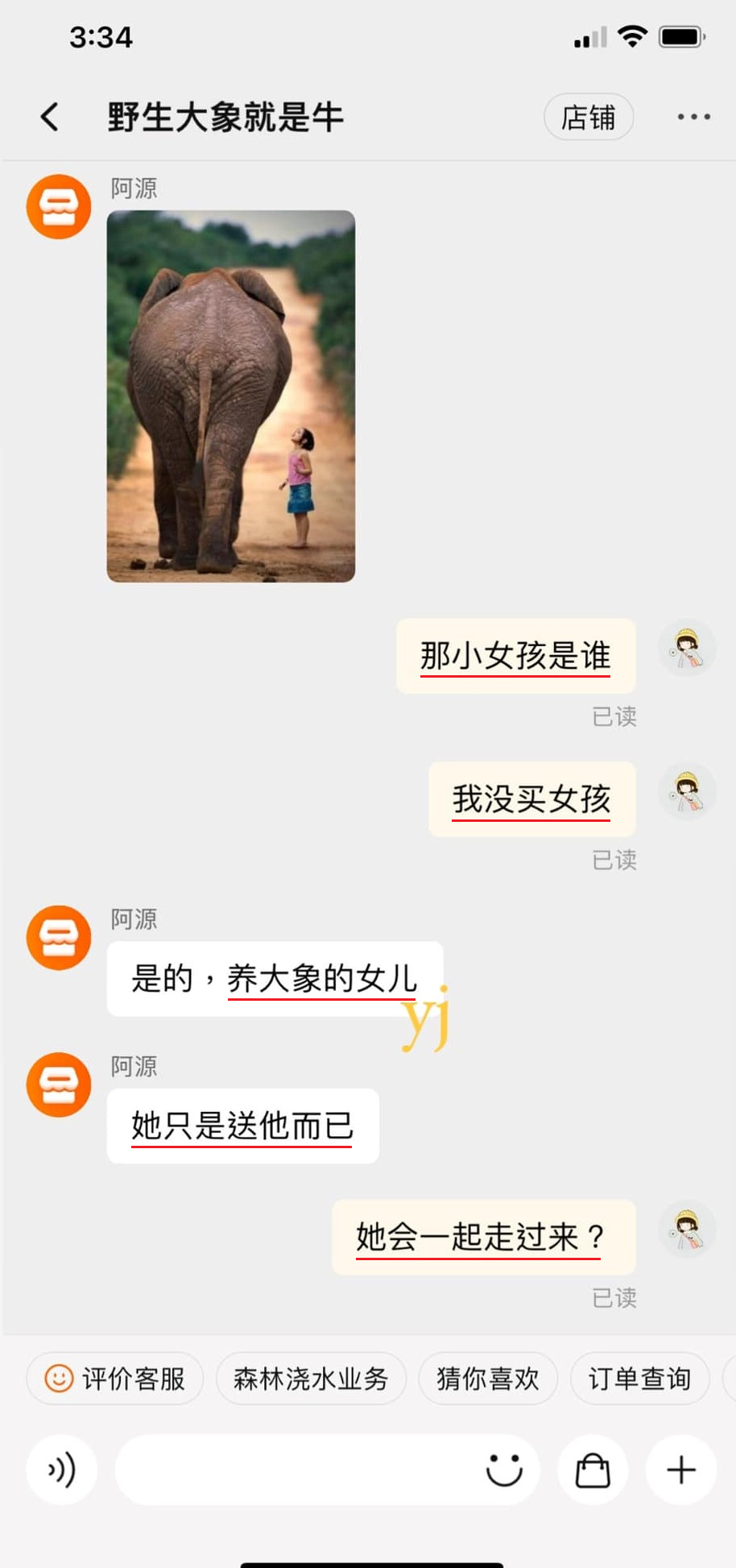Viewport: 736px width, 1568px height.
Task: Open the plus attachments menu
Action: (x=681, y=1470)
